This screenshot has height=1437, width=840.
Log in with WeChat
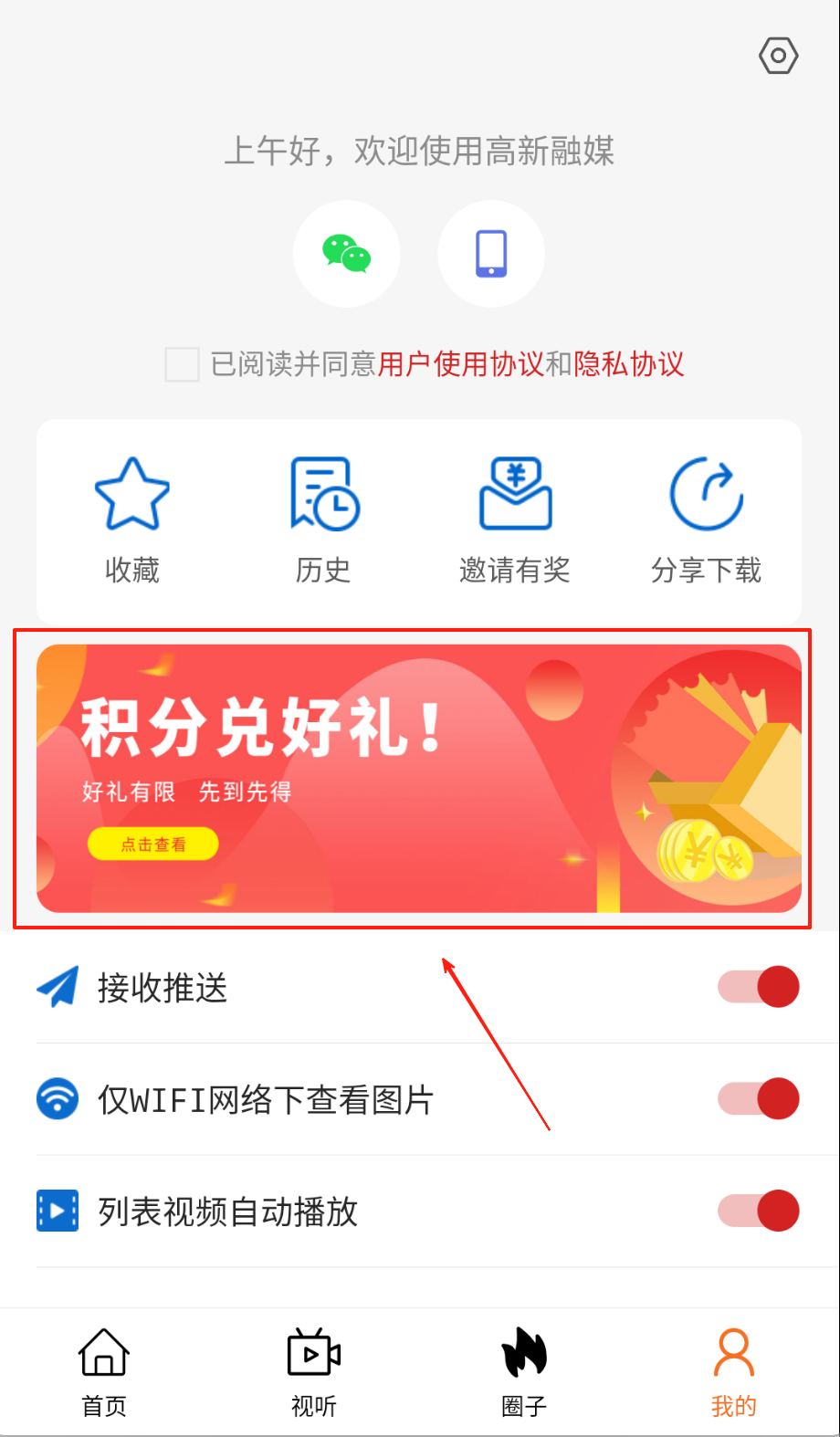(346, 254)
